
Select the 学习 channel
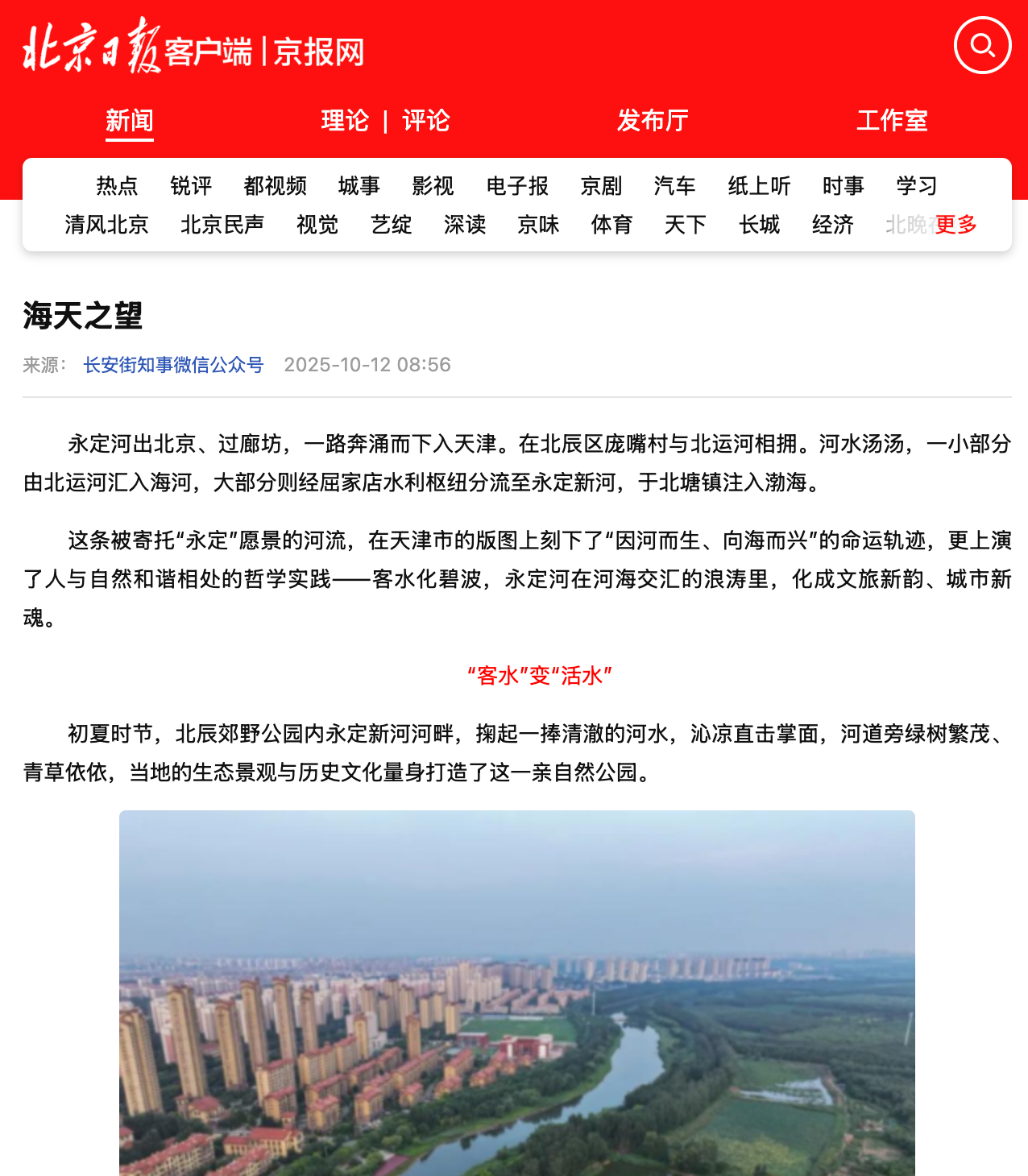[917, 186]
